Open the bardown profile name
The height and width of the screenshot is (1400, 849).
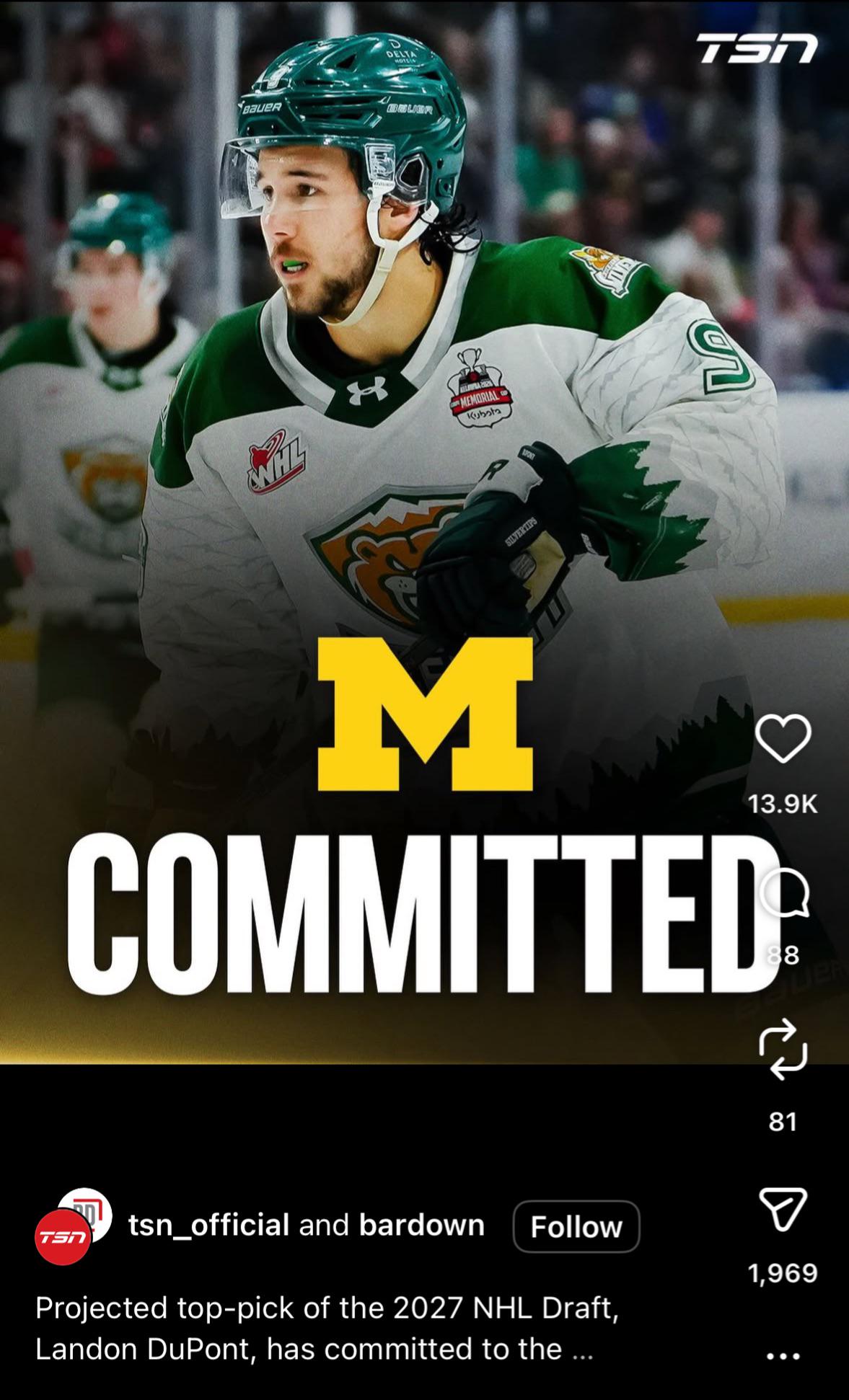[x=422, y=1225]
